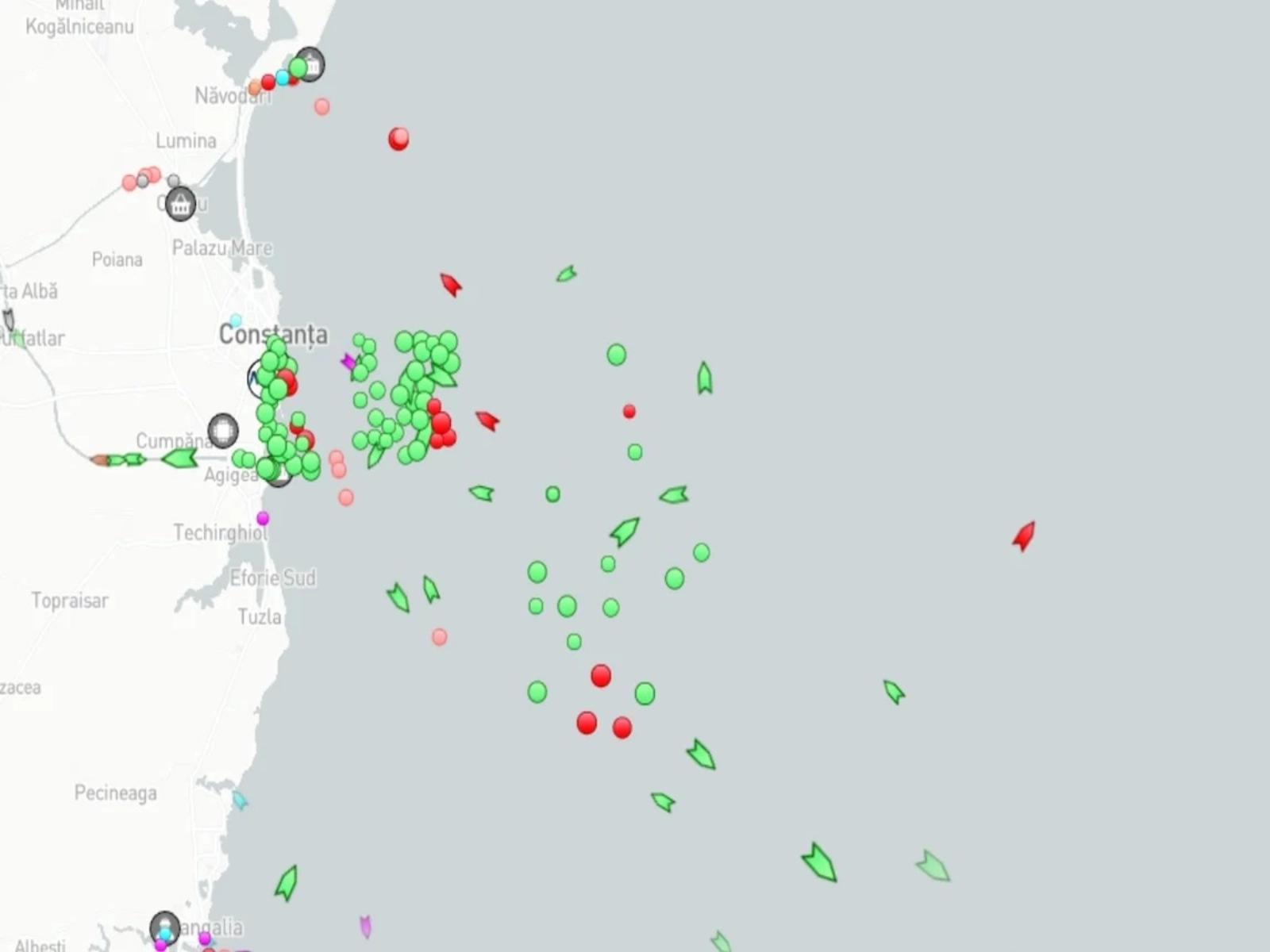Select the magenta dot near Techirghiol
The width and height of the screenshot is (1270, 952).
point(263,518)
